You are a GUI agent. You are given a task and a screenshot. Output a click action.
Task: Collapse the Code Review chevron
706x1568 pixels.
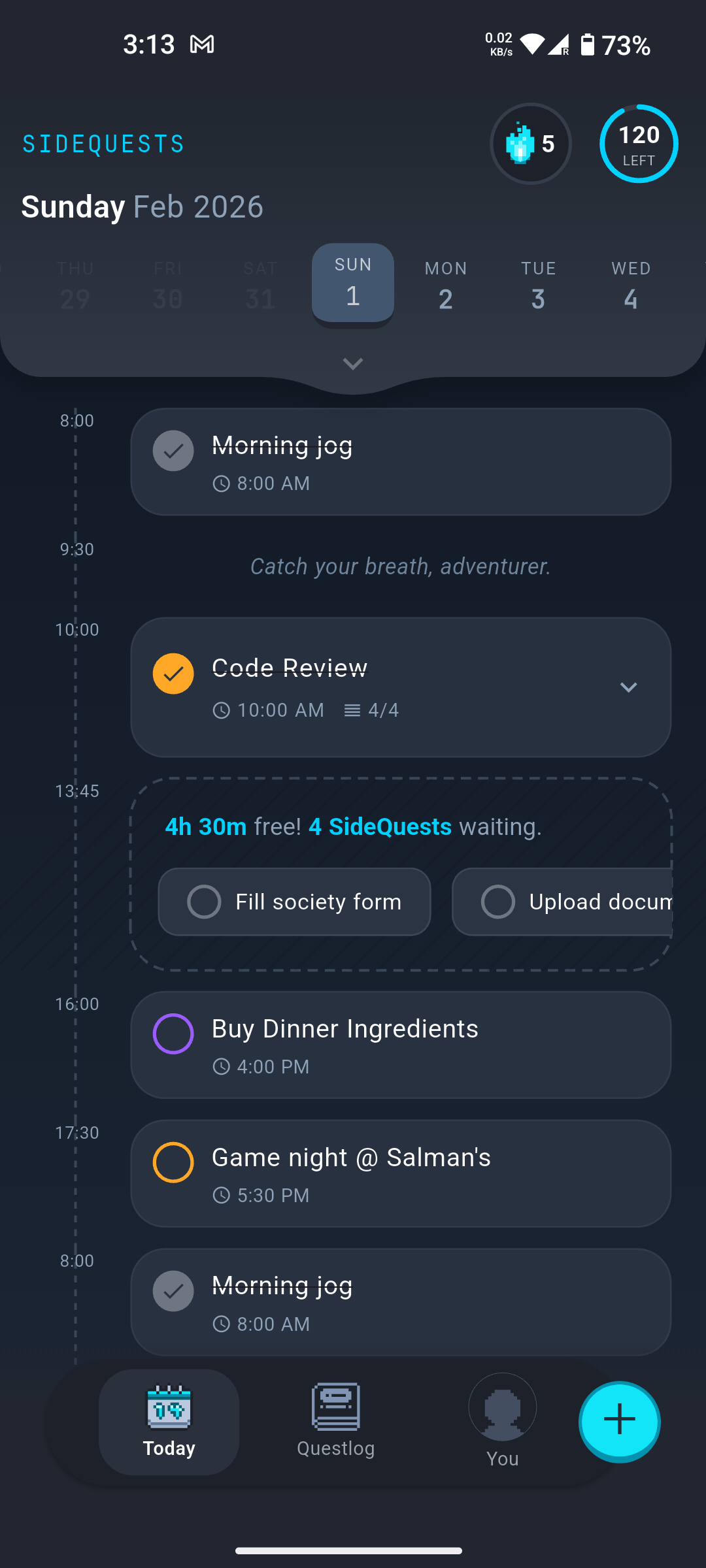click(x=629, y=687)
